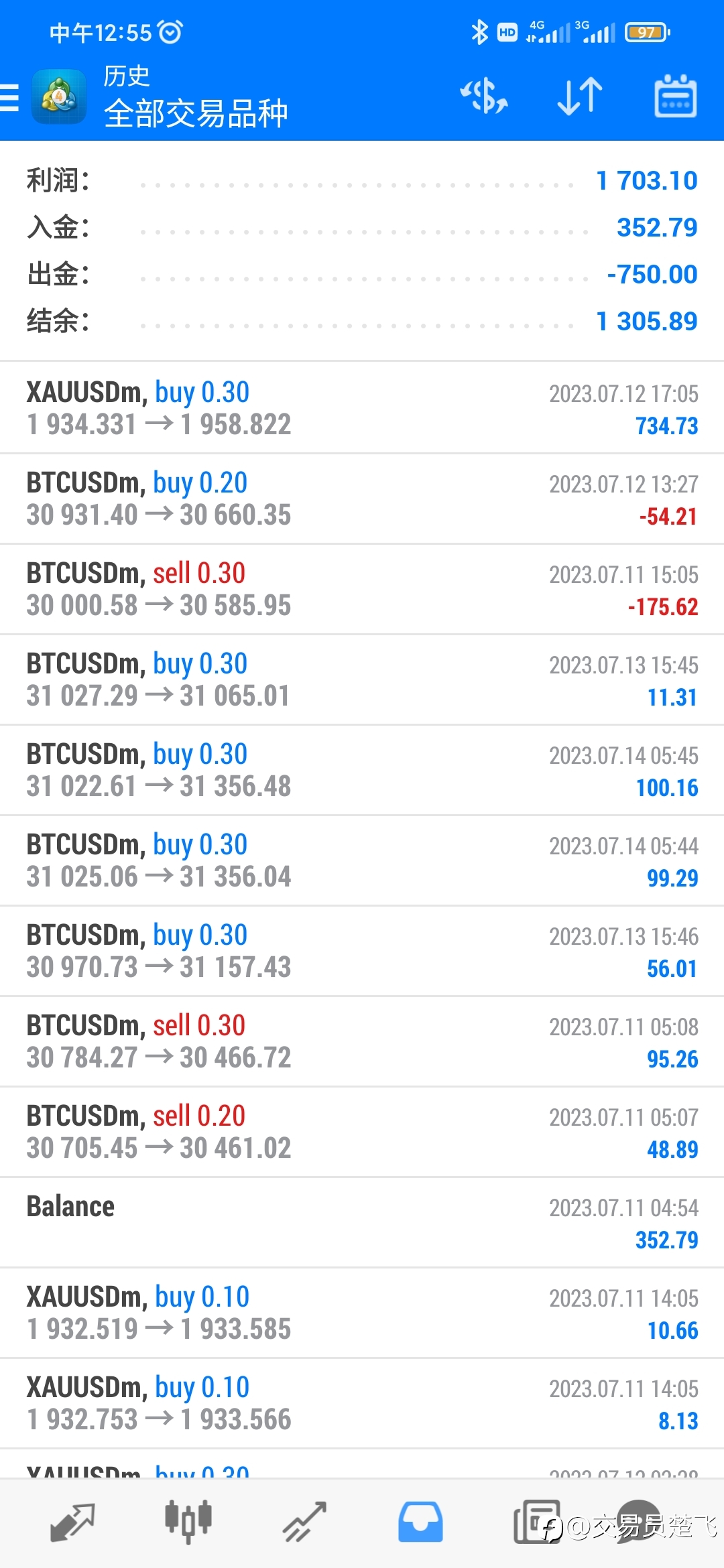
Task: Change history sort order with arrows icon
Action: [580, 96]
